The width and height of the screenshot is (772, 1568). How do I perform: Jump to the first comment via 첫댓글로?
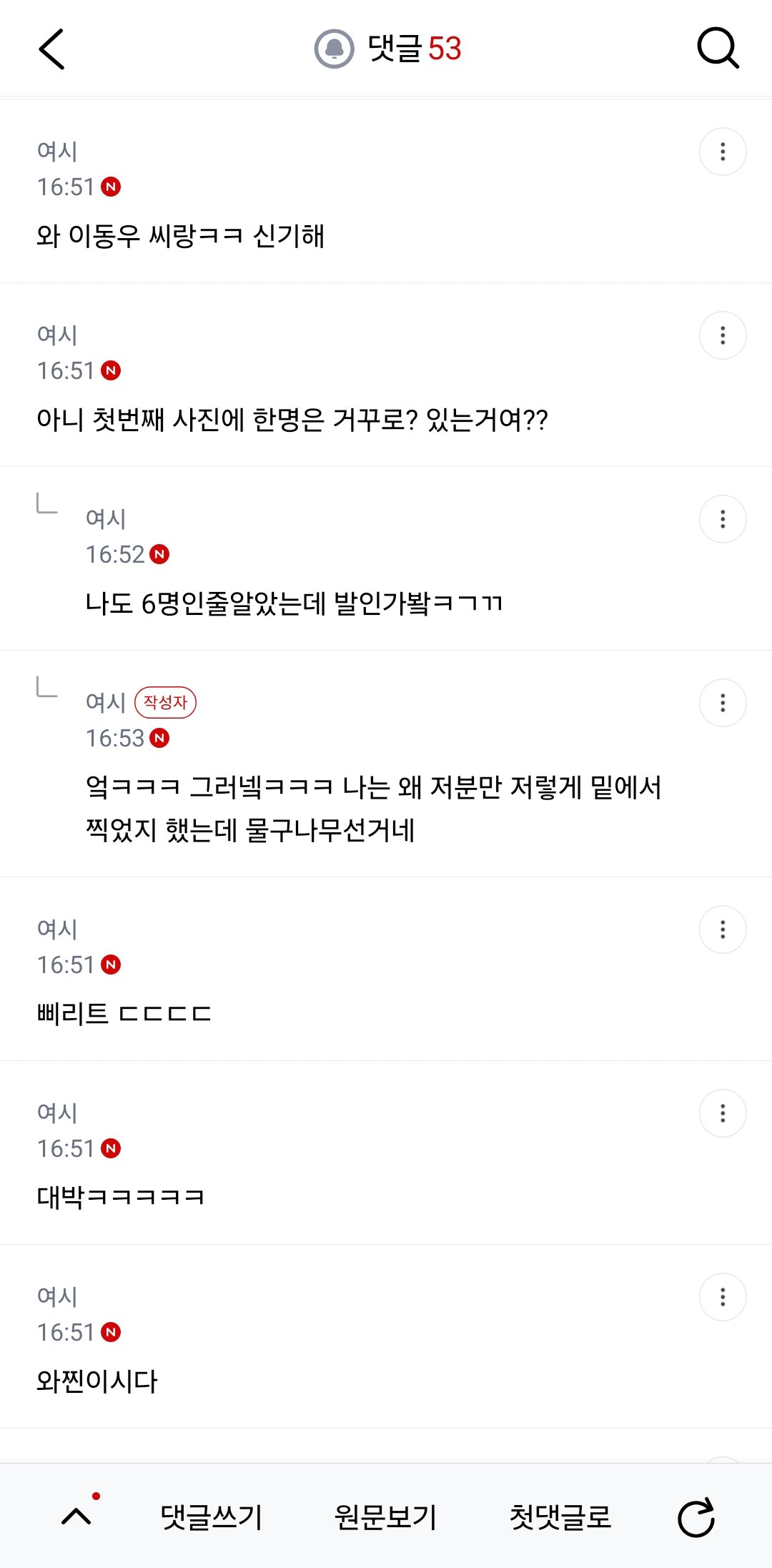coord(560,1517)
